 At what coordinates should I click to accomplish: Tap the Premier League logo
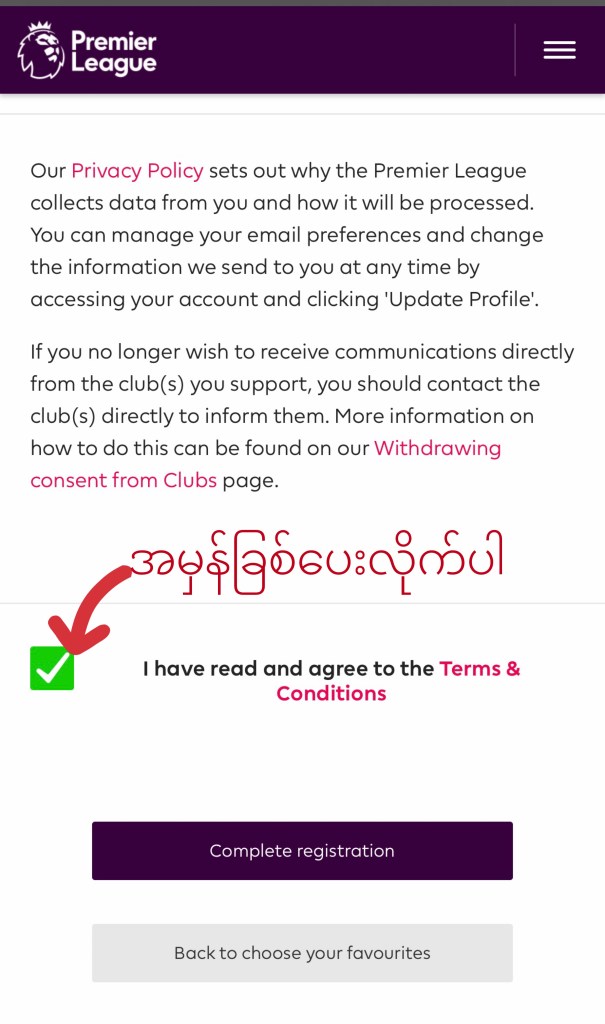pyautogui.click(x=88, y=51)
